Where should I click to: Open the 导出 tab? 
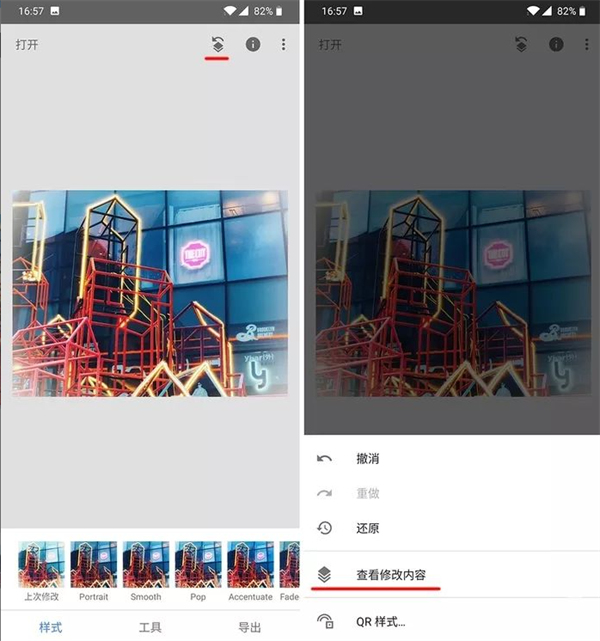tap(249, 627)
